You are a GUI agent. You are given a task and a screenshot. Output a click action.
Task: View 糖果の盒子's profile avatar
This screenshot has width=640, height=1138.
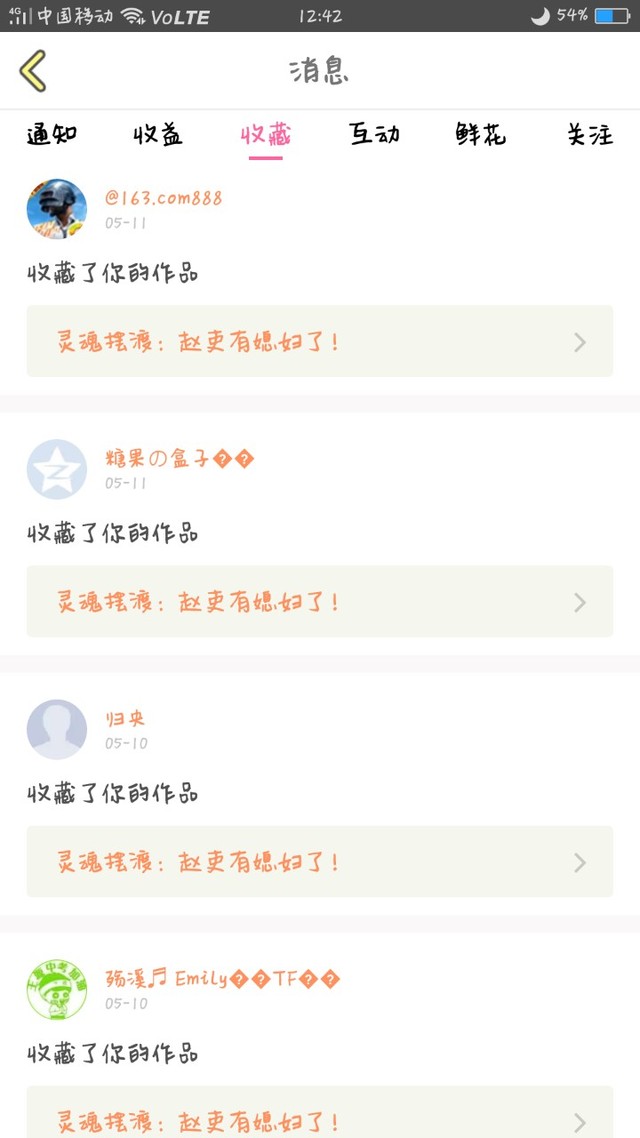[57, 469]
